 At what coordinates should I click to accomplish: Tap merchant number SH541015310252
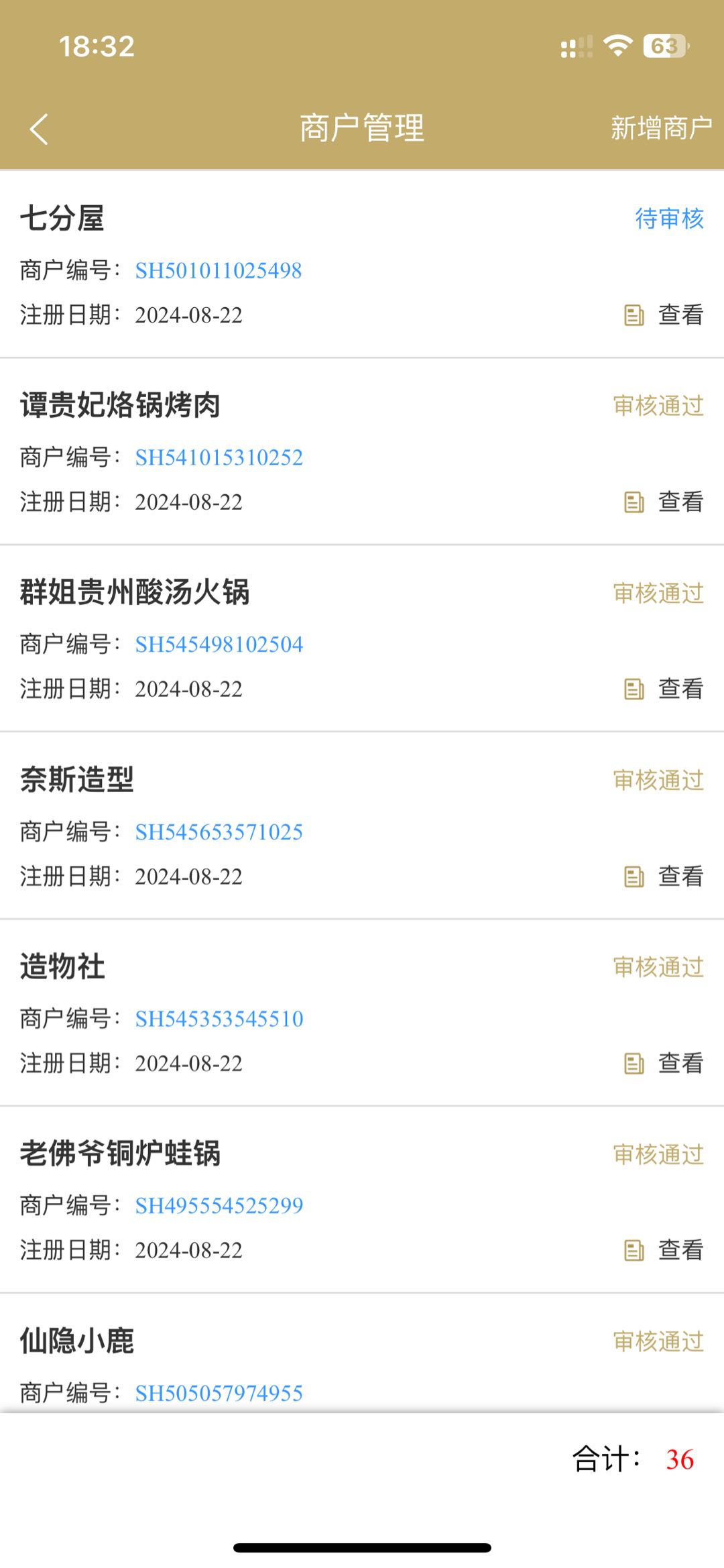[219, 457]
